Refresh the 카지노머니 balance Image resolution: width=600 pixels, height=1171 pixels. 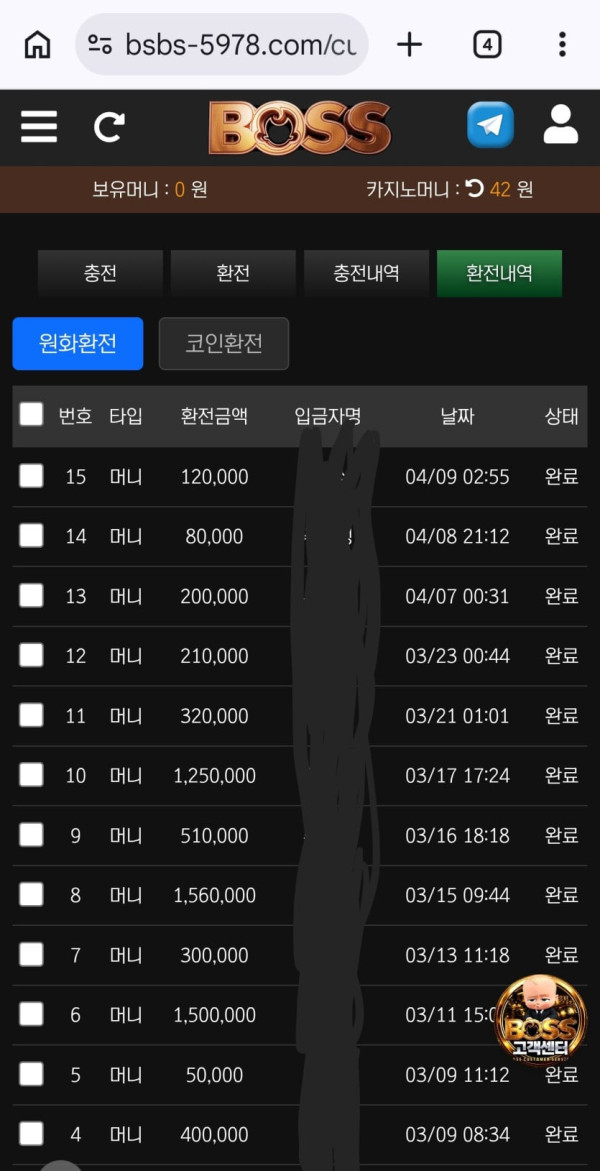[475, 188]
